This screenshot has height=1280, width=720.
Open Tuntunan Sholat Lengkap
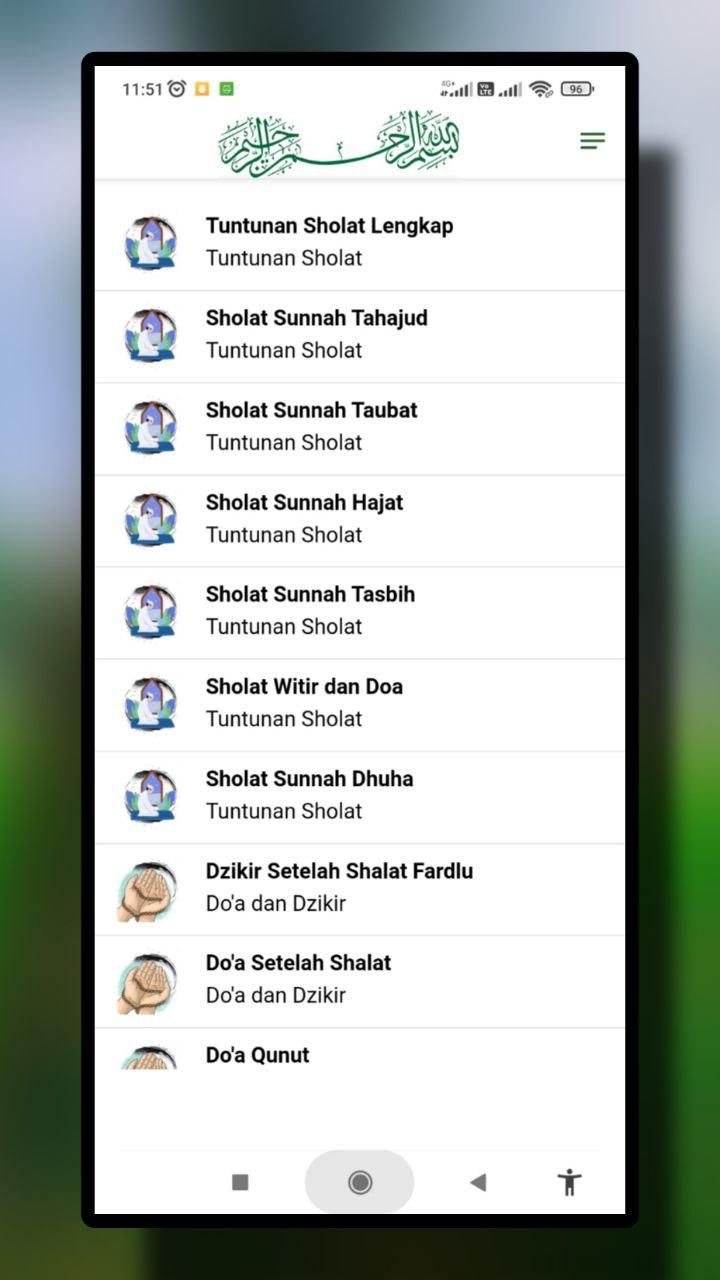[x=360, y=244]
